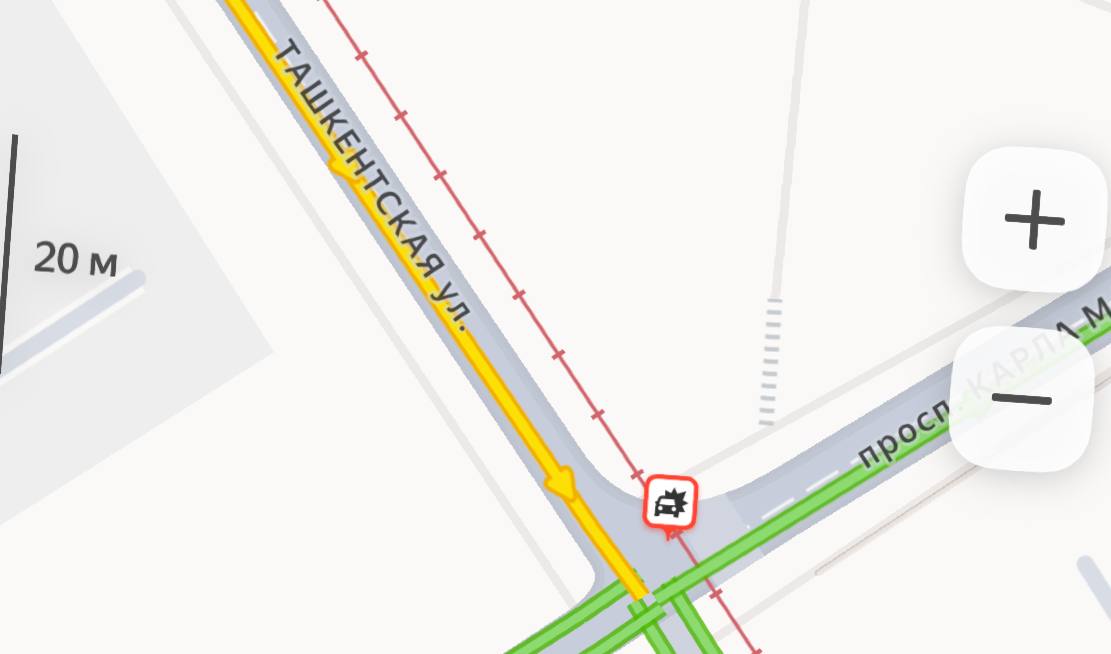Zoom in the map with plus button
Viewport: 1111px width, 654px height.
click(x=1034, y=219)
